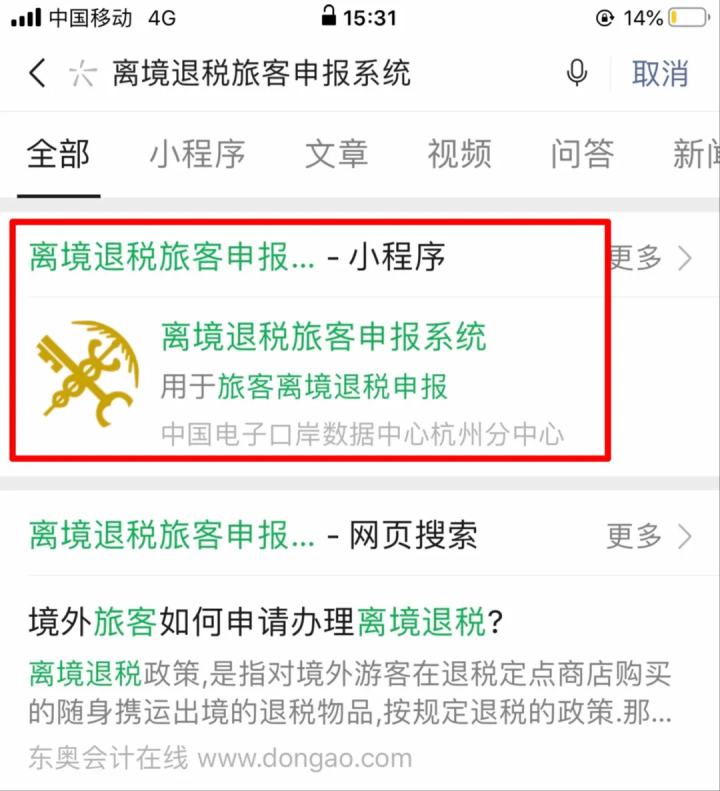Viewport: 720px width, 791px height.
Task: Switch to the 小程序 tab
Action: 197,154
